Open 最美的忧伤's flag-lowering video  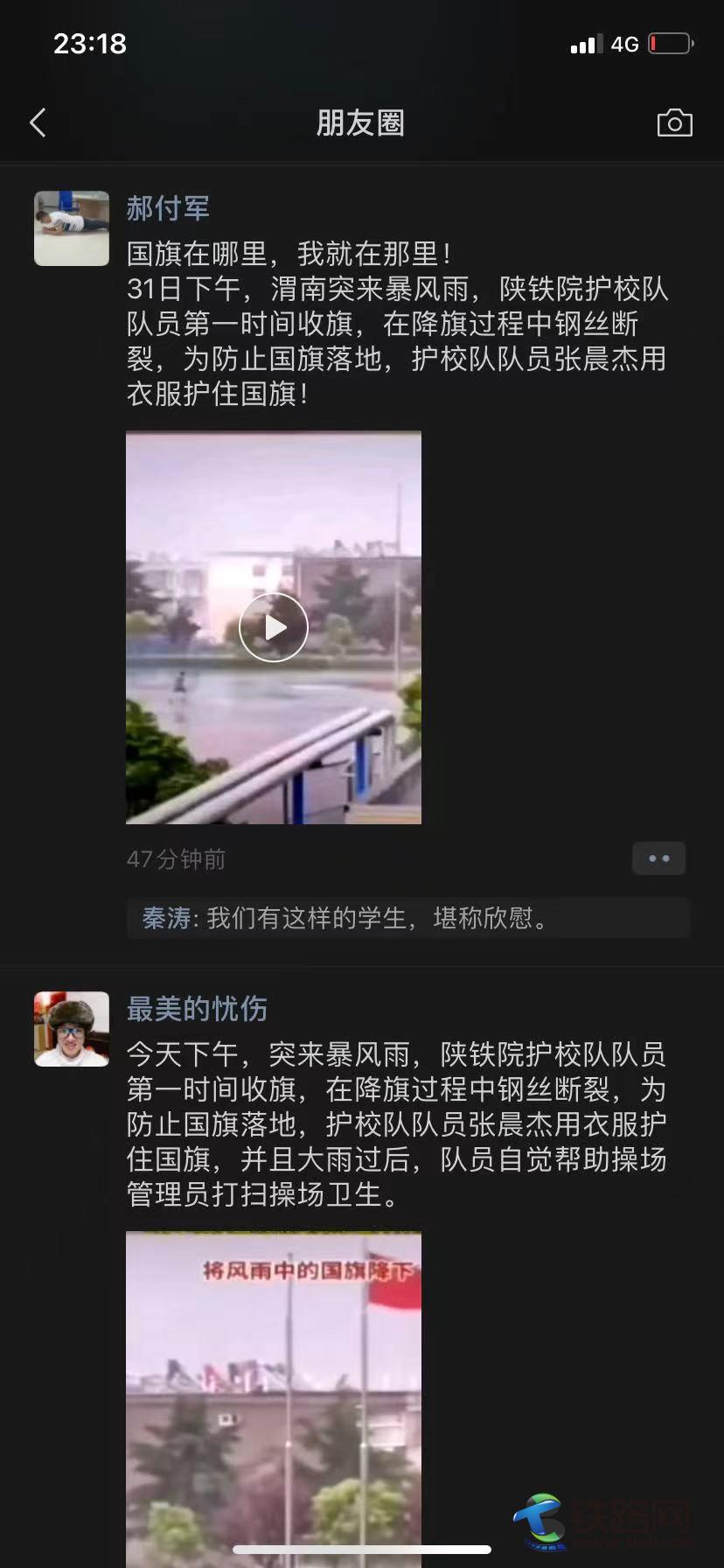[x=274, y=1391]
